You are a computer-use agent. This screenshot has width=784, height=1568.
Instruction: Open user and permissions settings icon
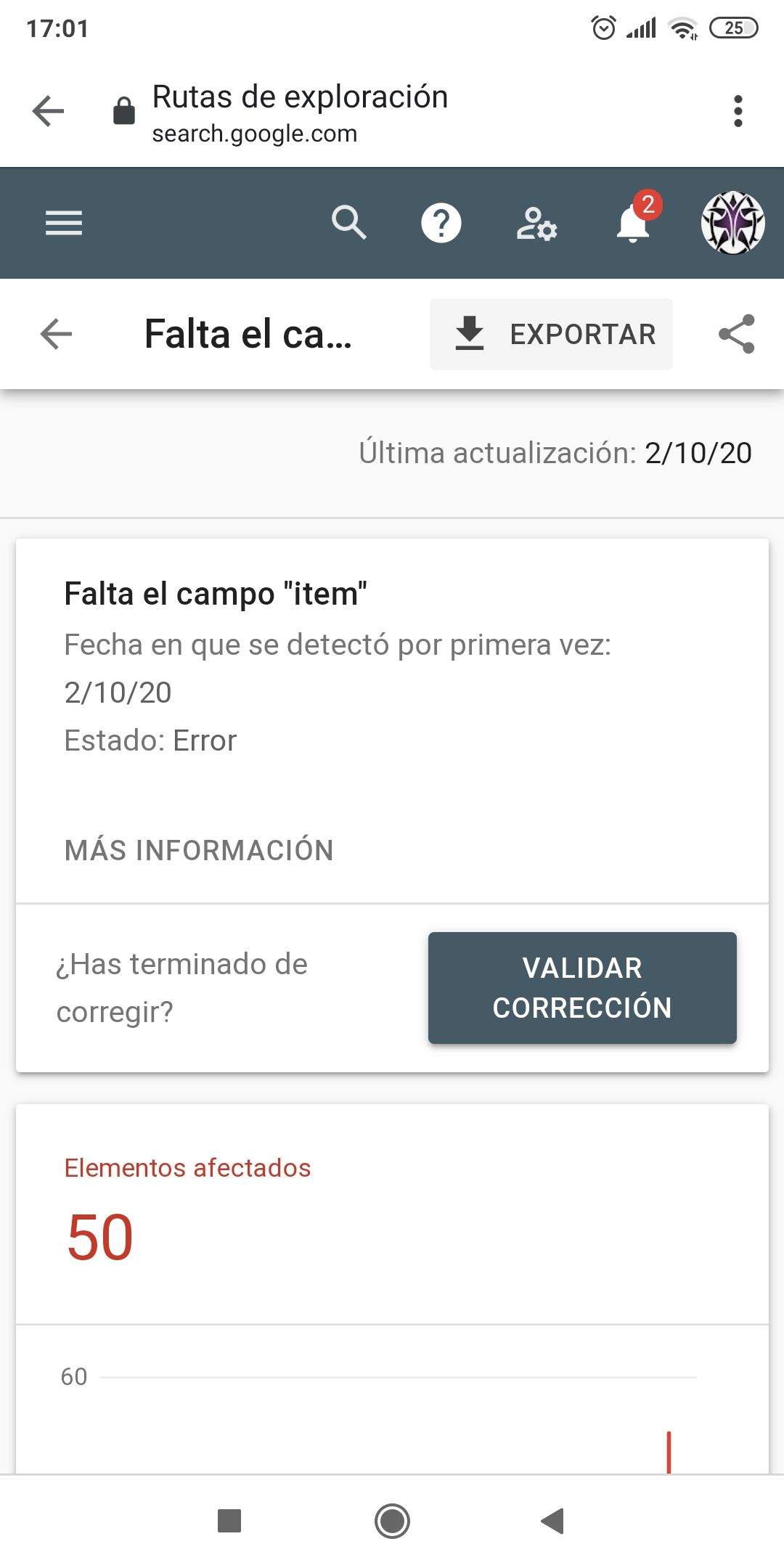[536, 224]
